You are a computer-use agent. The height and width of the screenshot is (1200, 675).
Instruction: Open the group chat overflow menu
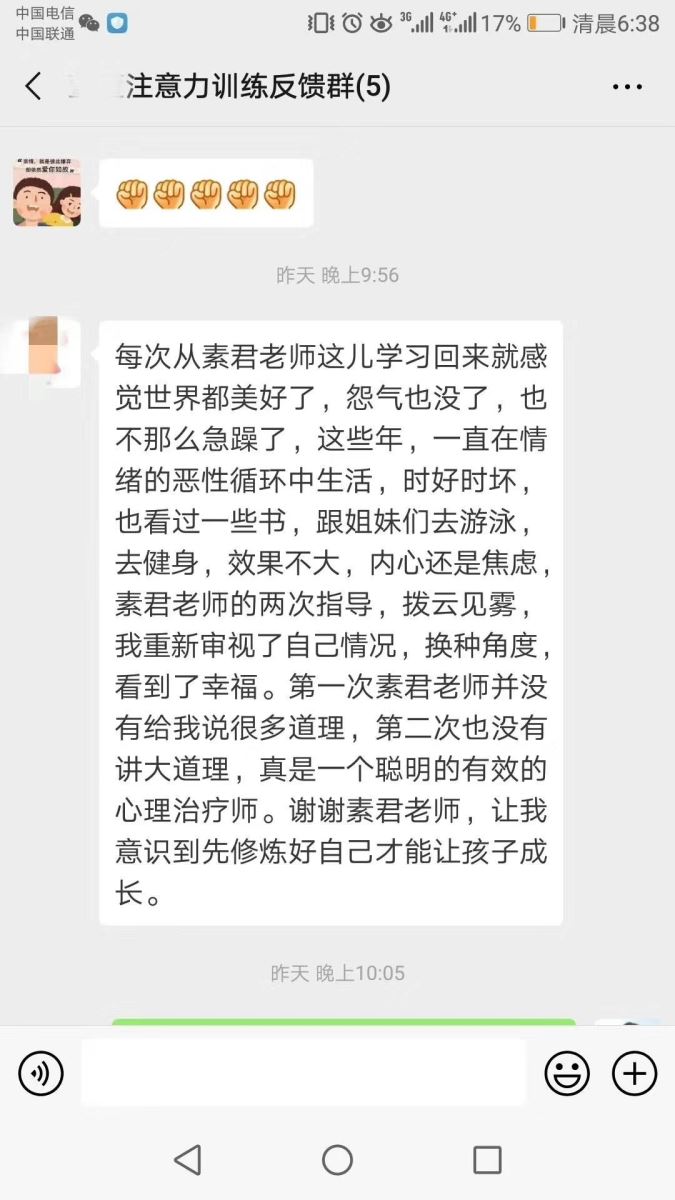coord(627,87)
